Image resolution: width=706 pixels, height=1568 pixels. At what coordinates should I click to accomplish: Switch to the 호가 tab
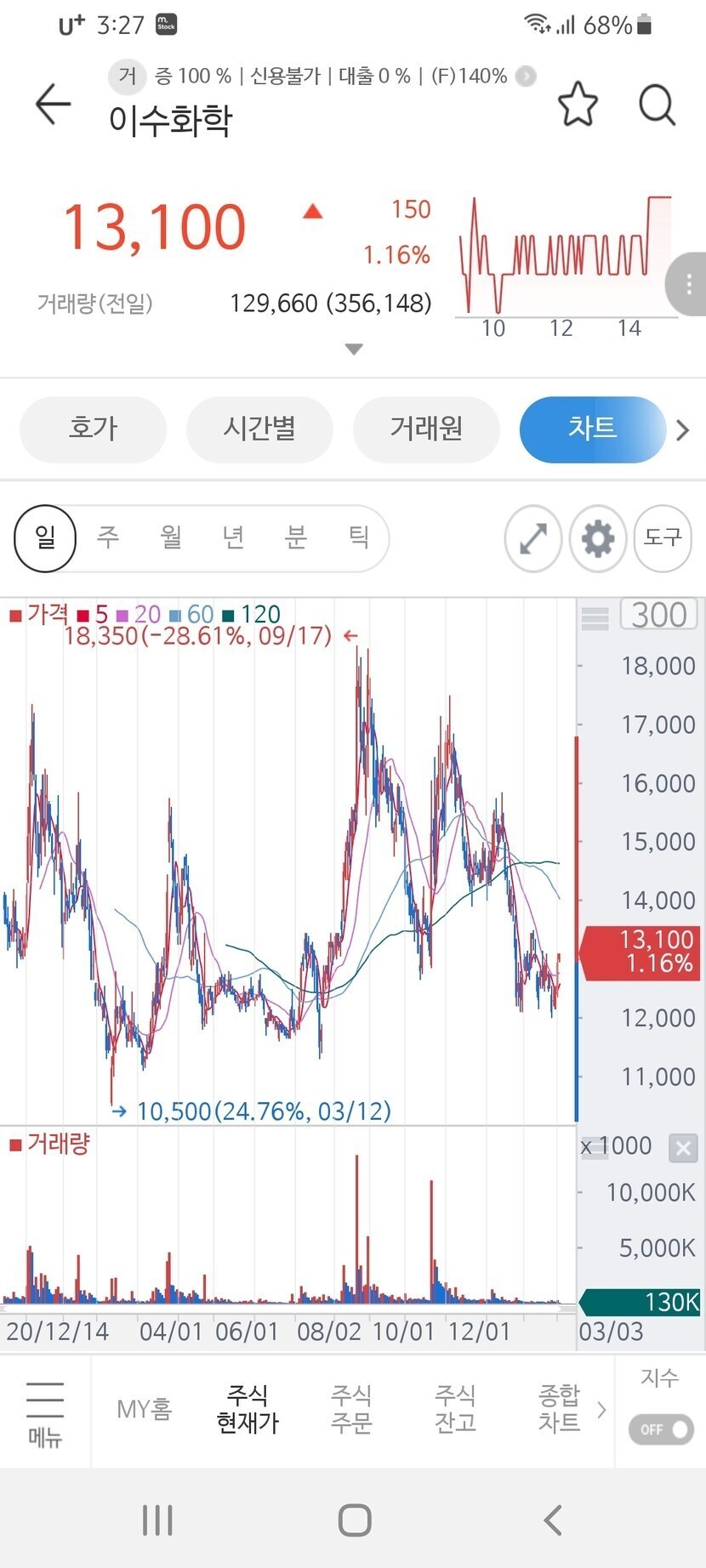pos(93,429)
